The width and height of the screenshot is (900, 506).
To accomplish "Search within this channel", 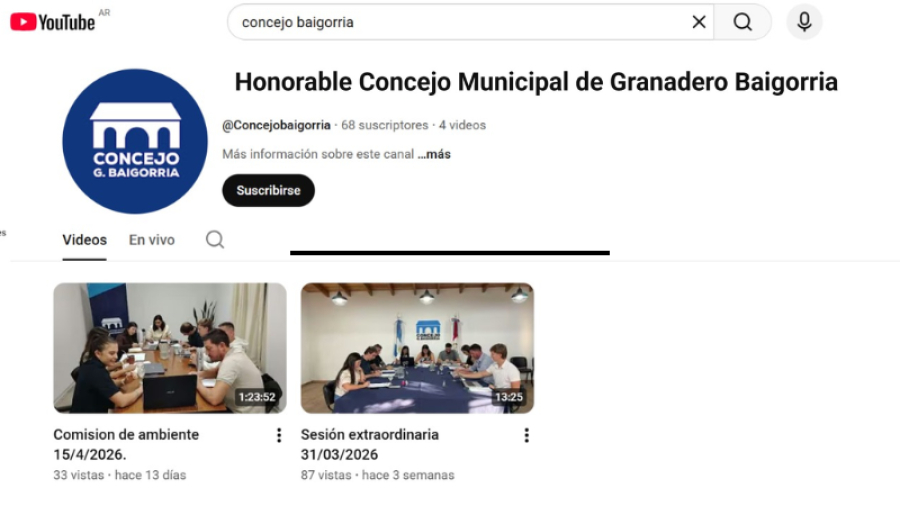I will 215,240.
